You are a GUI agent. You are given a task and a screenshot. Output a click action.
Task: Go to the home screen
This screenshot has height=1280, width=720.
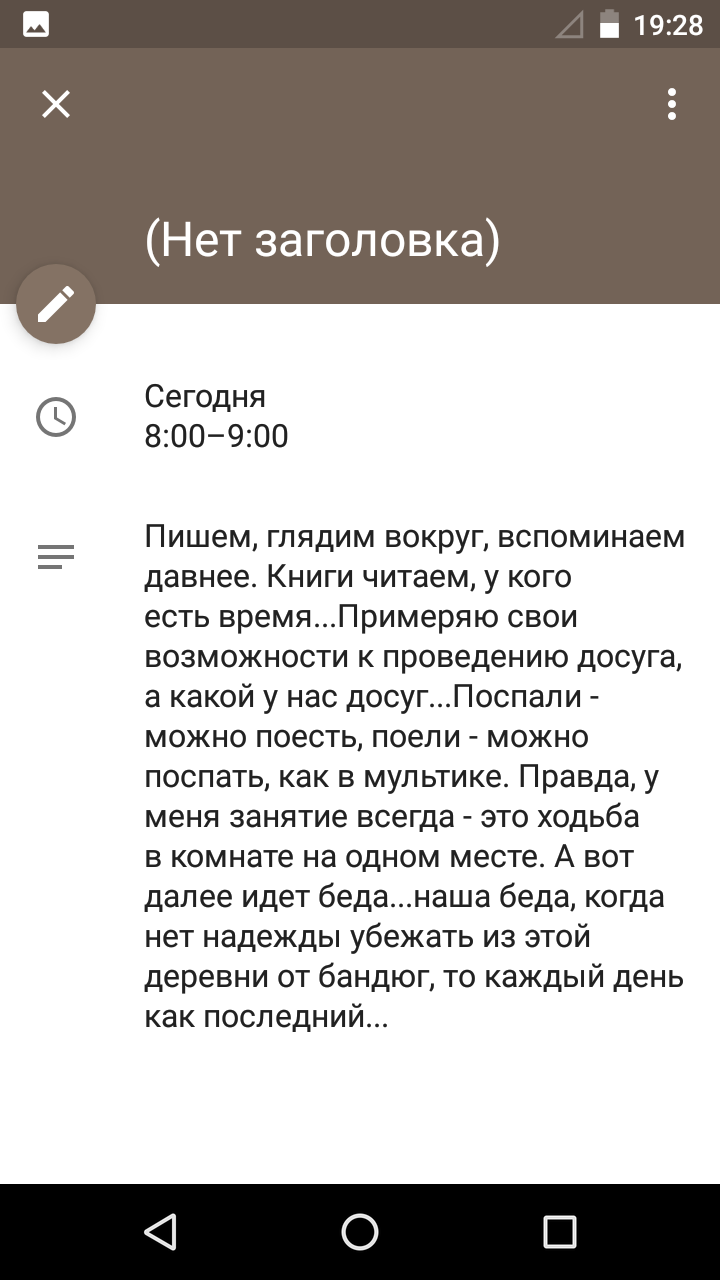[x=360, y=1232]
